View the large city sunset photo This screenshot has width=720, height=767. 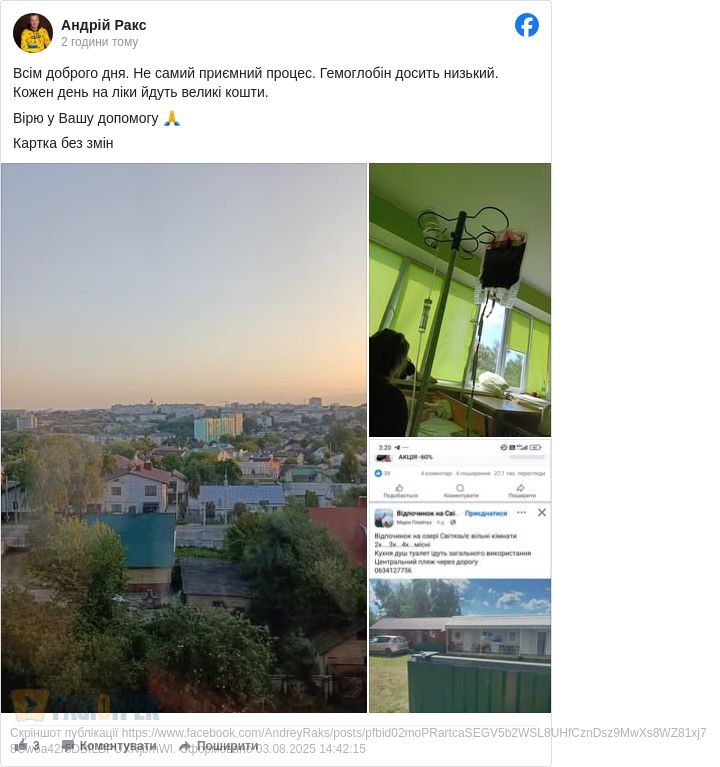pyautogui.click(x=184, y=437)
